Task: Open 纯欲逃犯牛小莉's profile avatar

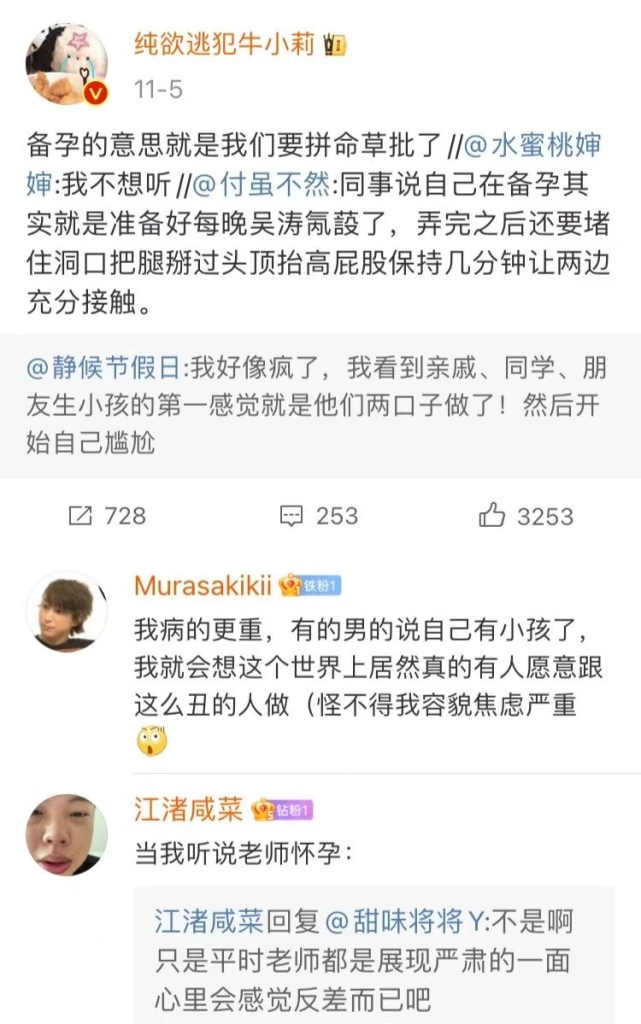Action: (x=67, y=64)
